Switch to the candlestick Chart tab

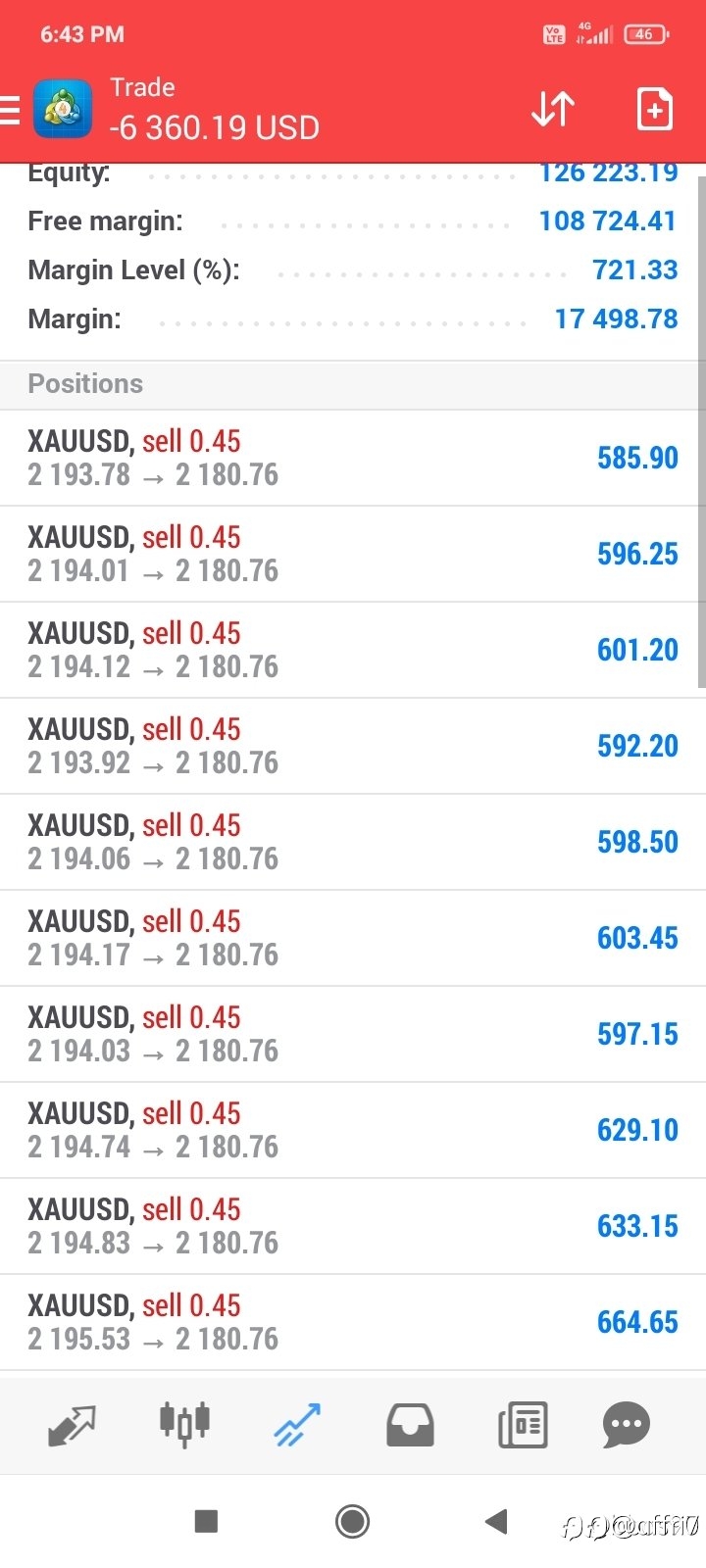(x=184, y=1424)
